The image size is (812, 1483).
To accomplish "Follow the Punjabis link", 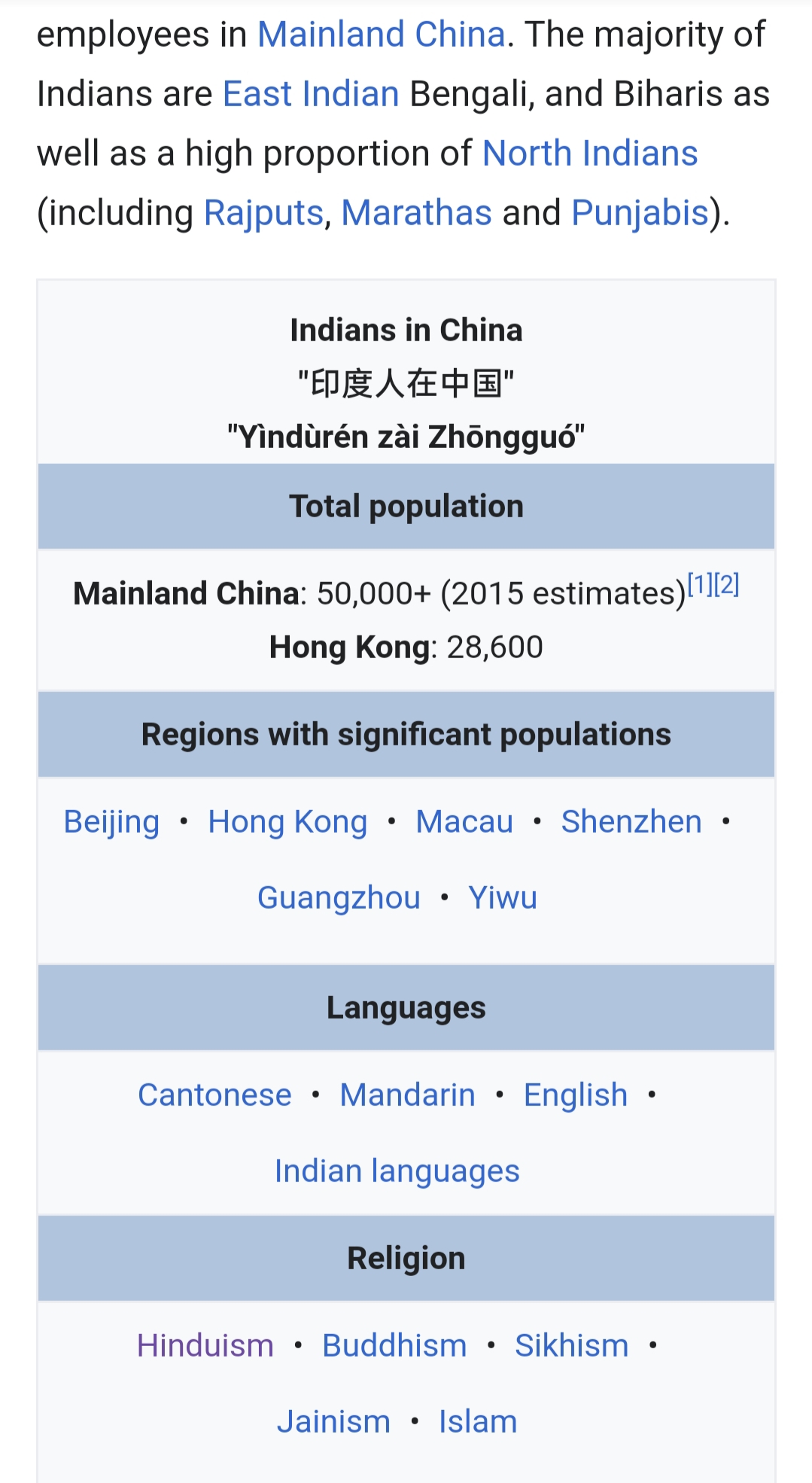I will (640, 213).
